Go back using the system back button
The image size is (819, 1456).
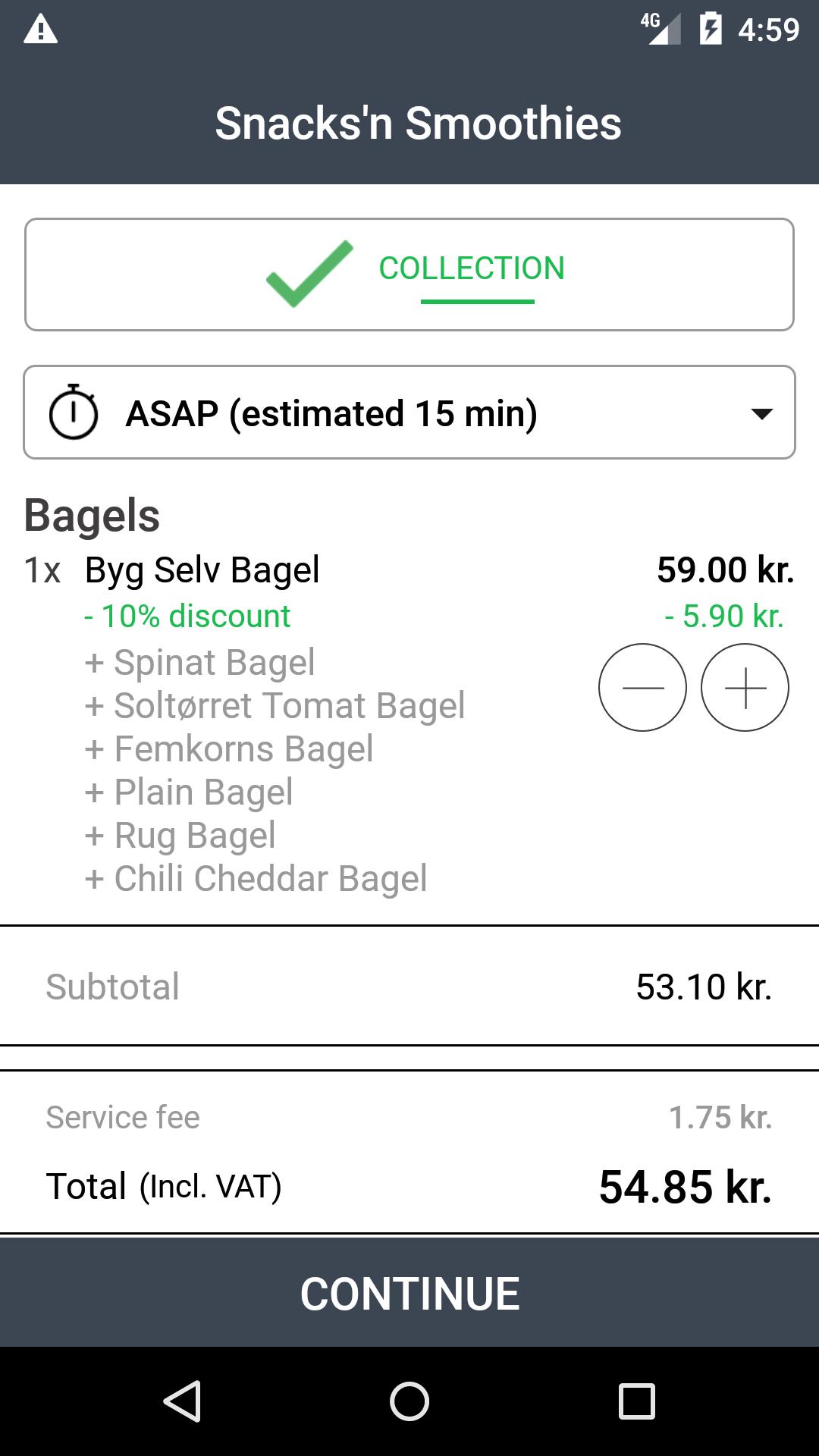click(x=182, y=1401)
